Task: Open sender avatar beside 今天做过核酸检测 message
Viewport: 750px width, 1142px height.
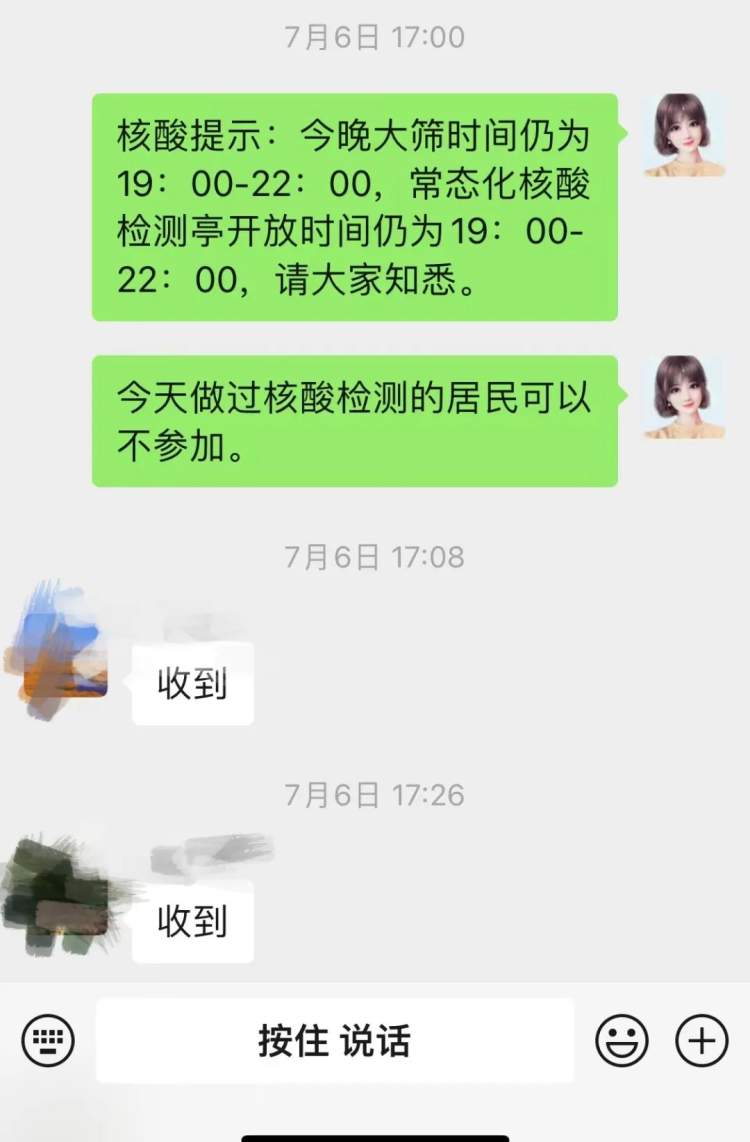Action: pos(683,397)
